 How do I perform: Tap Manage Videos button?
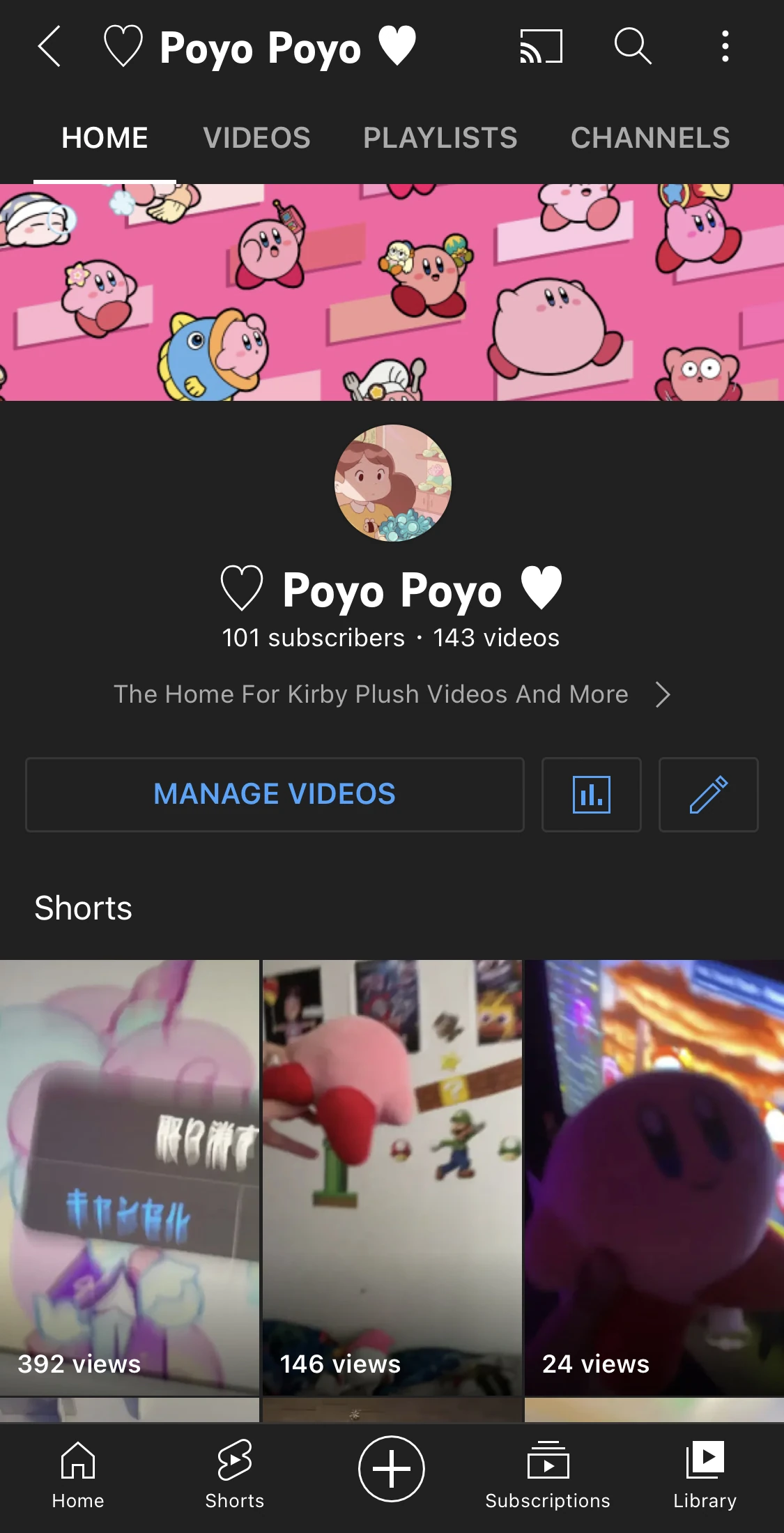[x=275, y=794]
